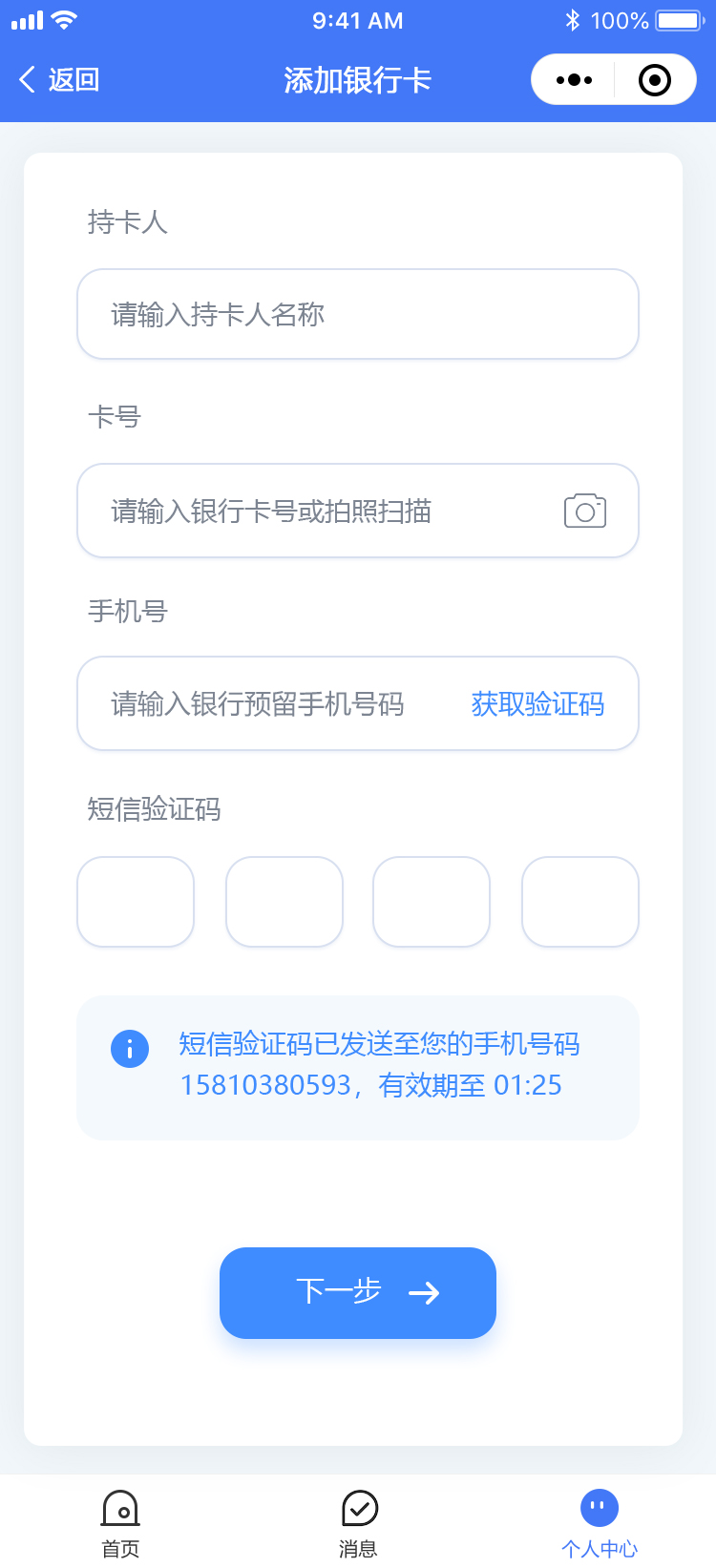The image size is (716, 1568).
Task: Close the mini program via the circle icon
Action: (x=654, y=80)
